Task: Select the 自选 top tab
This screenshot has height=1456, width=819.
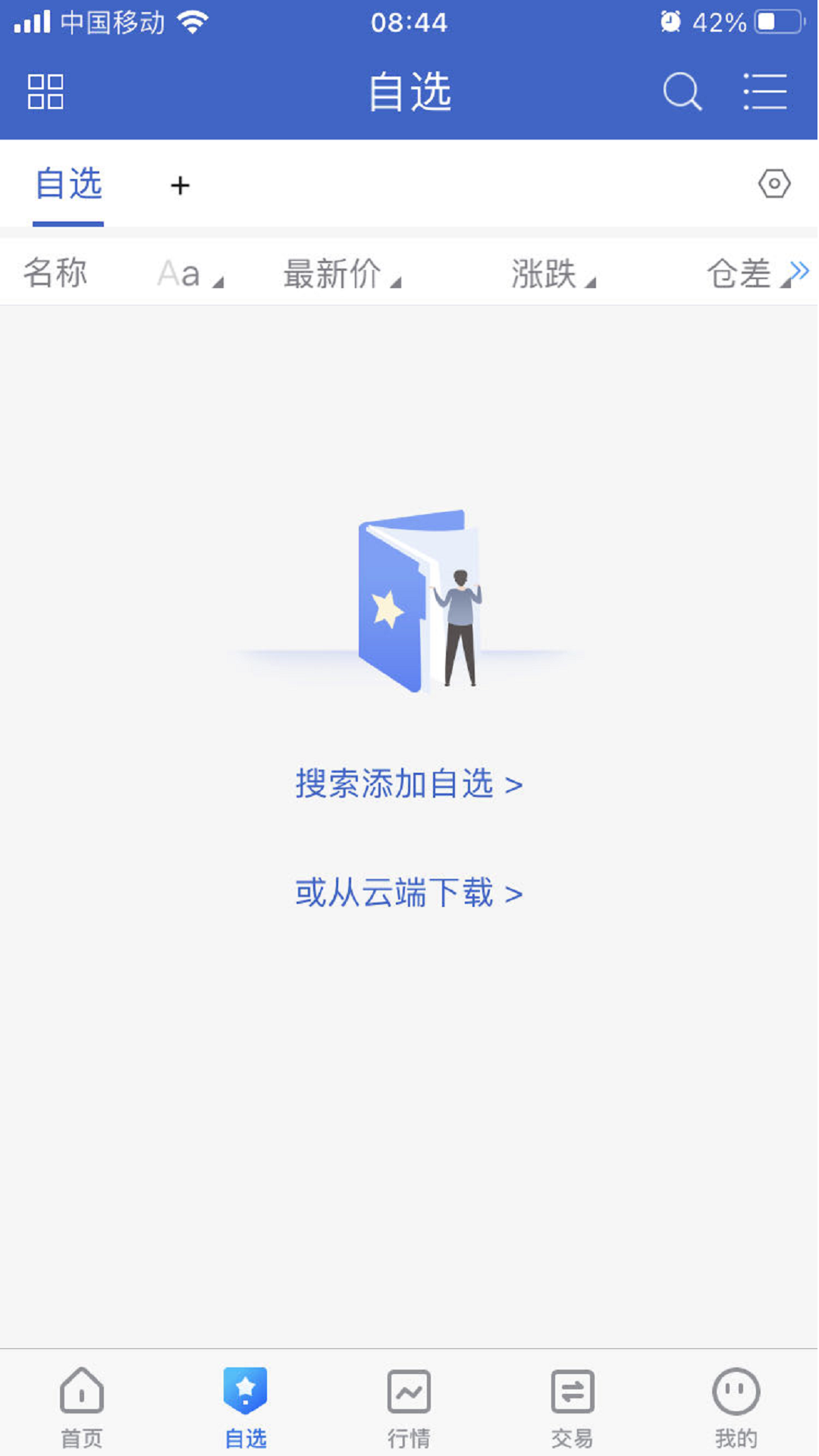Action: pos(68,184)
